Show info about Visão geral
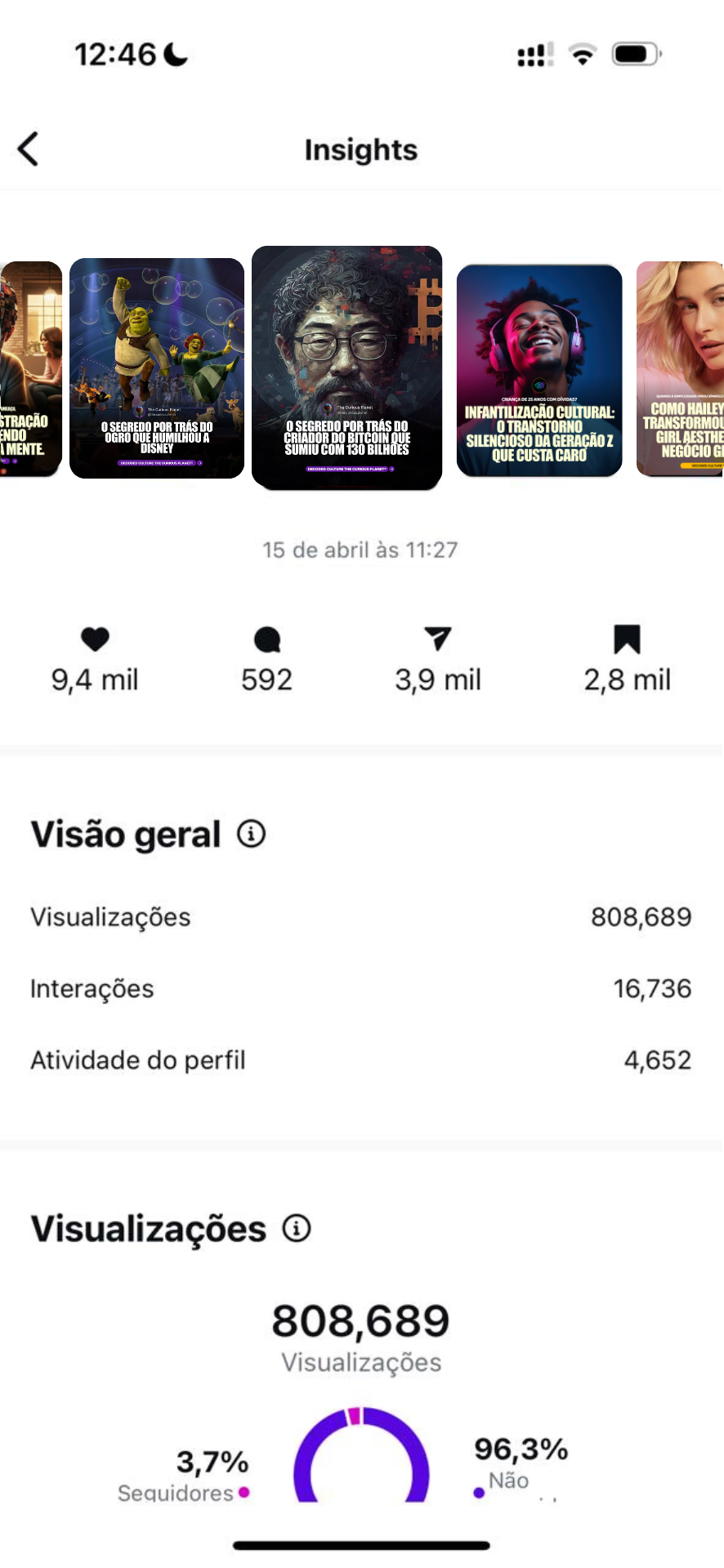Viewport: 724px width, 1568px height. 252,834
